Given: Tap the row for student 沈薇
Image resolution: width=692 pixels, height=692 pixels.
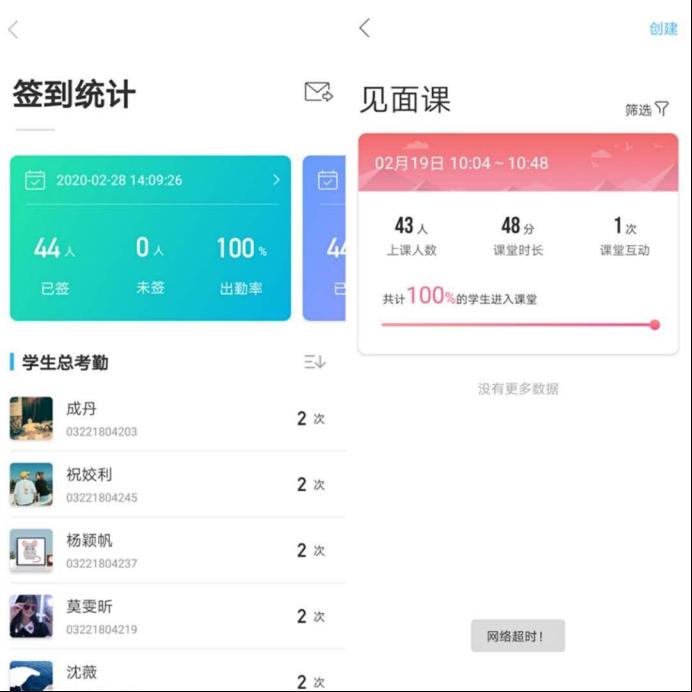Looking at the screenshot, I should (170, 674).
